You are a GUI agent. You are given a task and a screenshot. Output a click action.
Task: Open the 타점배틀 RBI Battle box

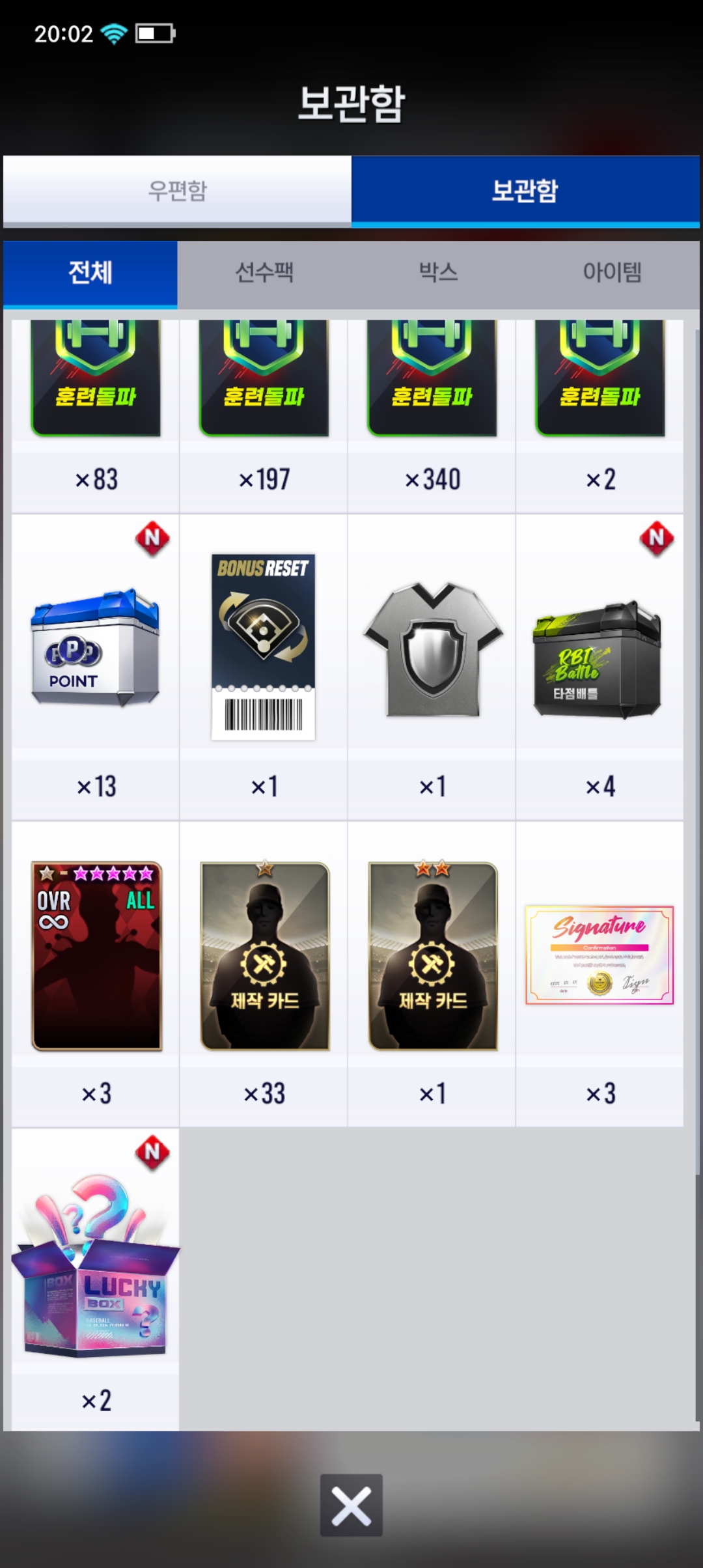(599, 659)
